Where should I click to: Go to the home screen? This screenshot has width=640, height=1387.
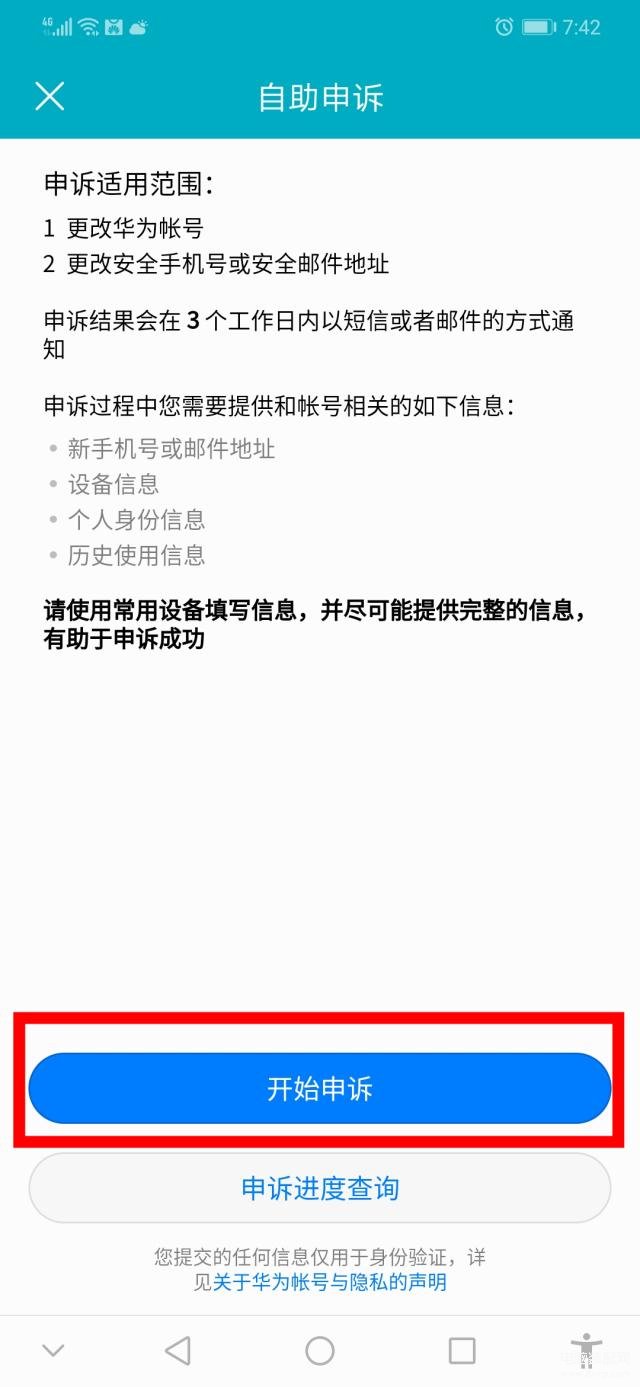pyautogui.click(x=320, y=1351)
